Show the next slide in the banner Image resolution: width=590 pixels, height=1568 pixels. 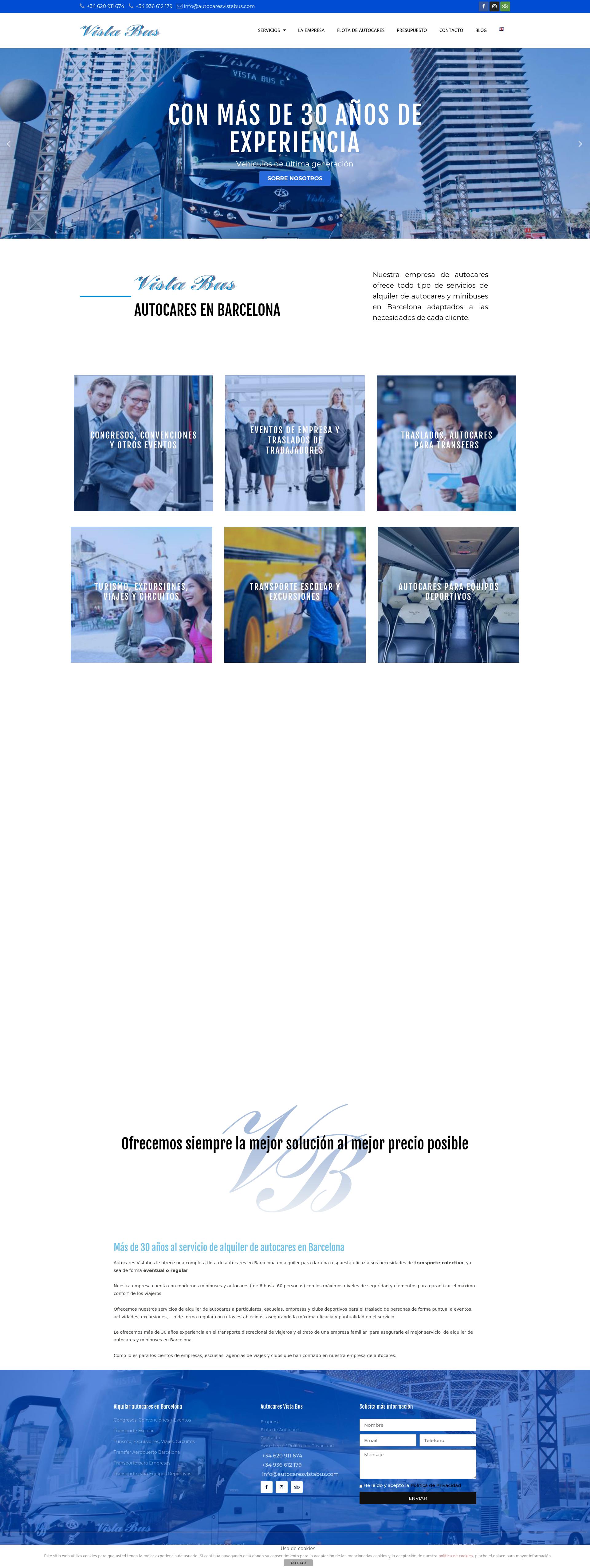580,144
